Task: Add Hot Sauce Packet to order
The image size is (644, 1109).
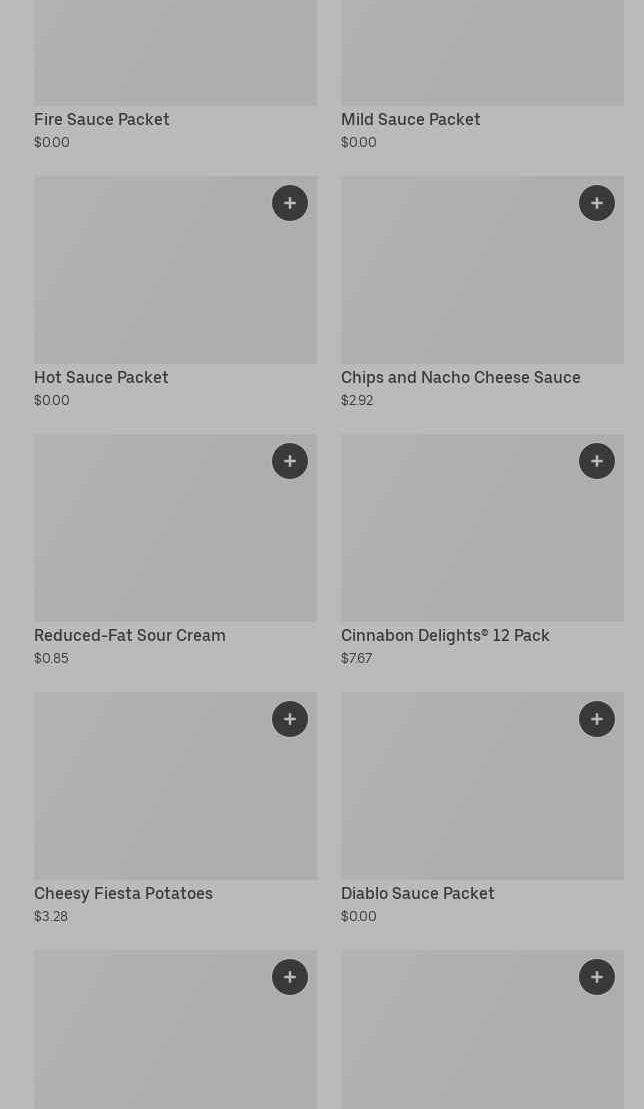Action: pos(290,203)
